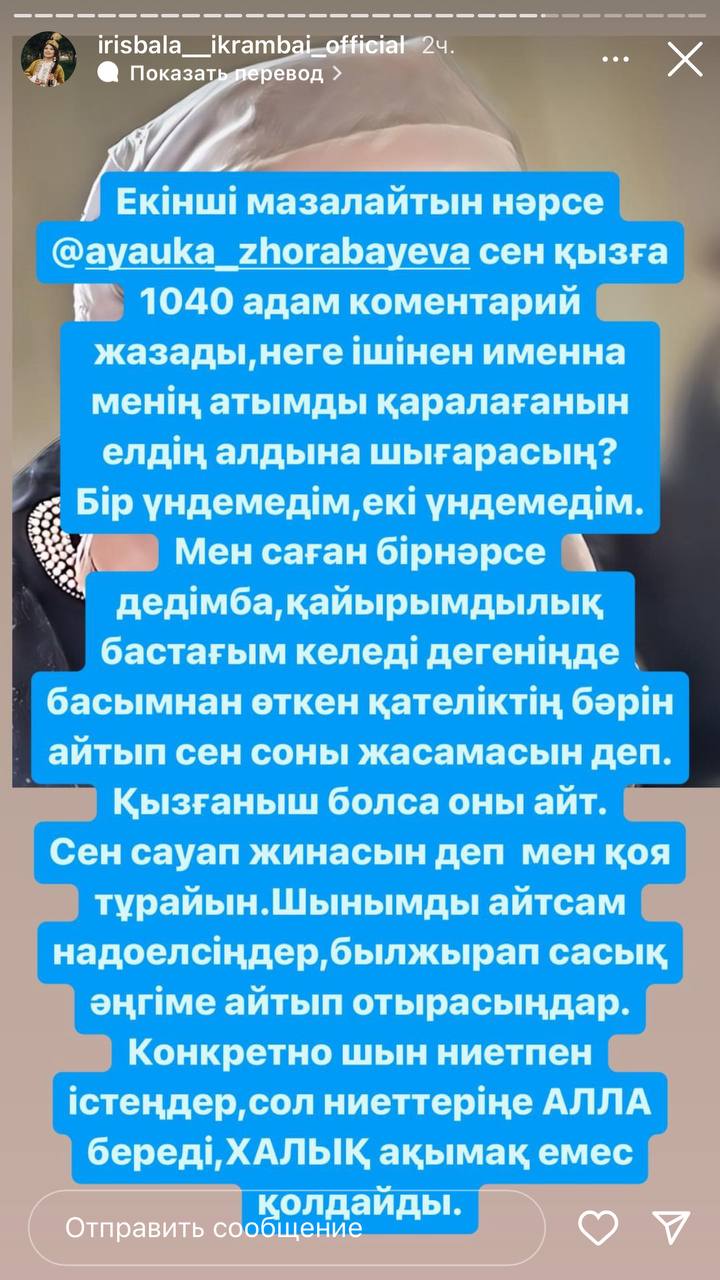Close the story viewer

tap(685, 59)
